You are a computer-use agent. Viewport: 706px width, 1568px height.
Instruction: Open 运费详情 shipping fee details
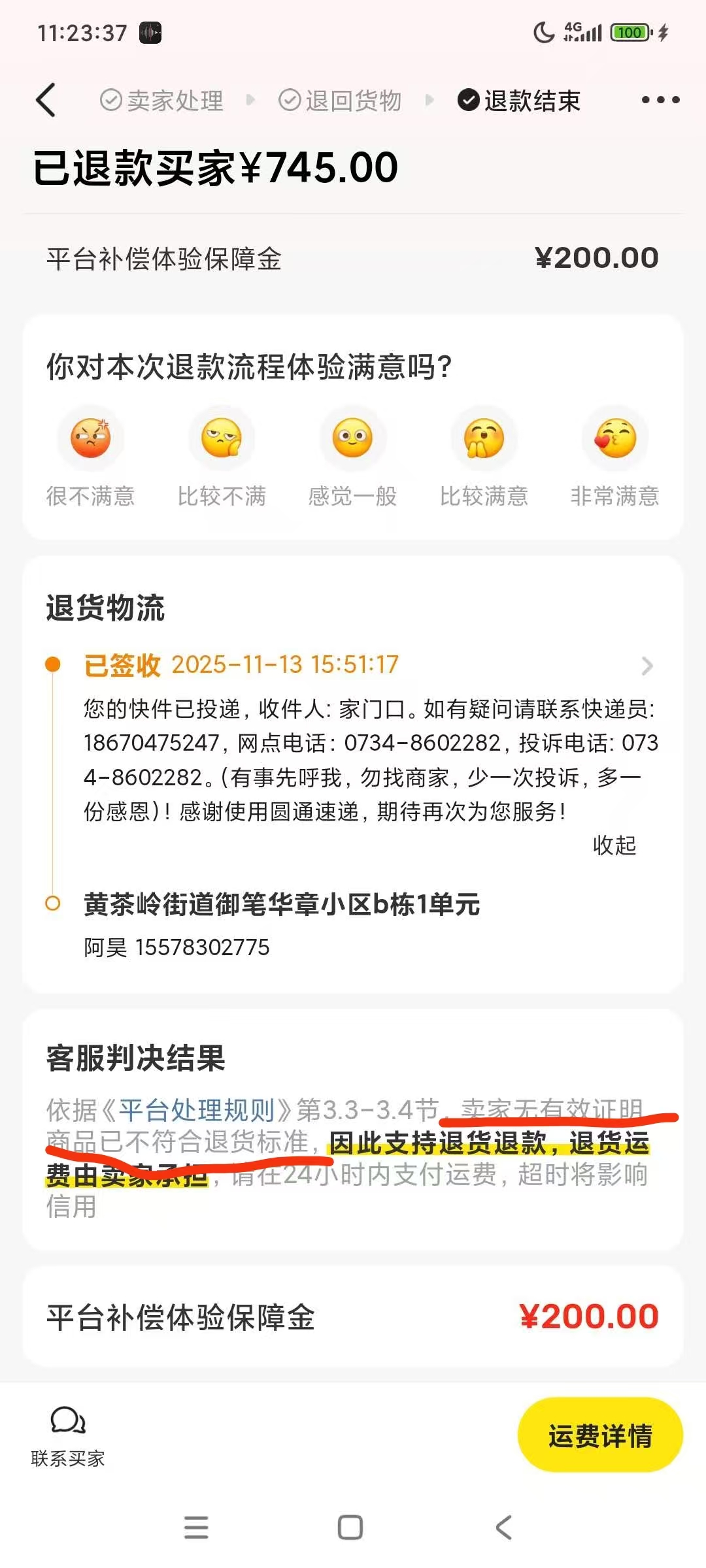599,1435
